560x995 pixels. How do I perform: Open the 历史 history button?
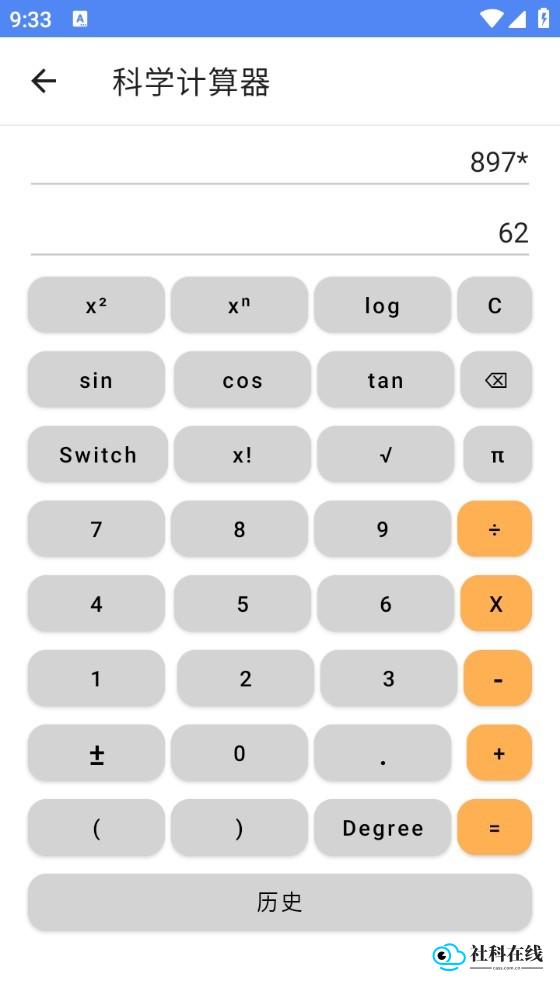(x=279, y=902)
